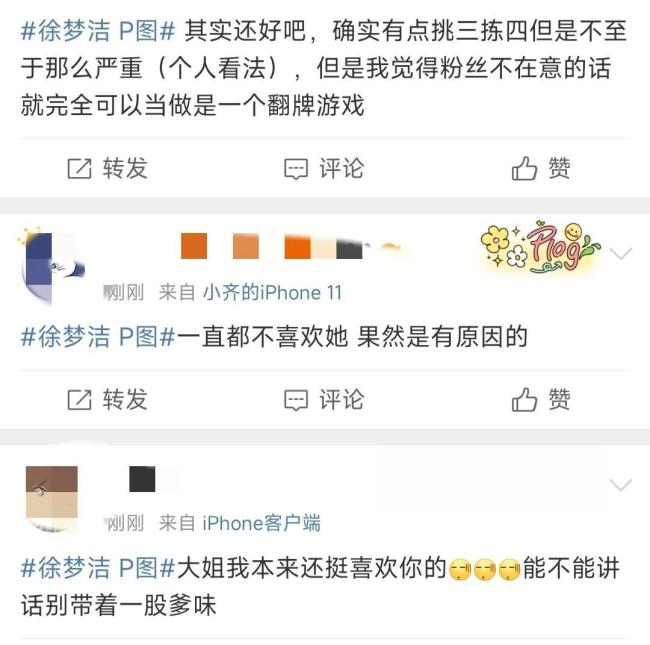
Task: Like the post starting with 其实还好吧
Action: [x=541, y=169]
